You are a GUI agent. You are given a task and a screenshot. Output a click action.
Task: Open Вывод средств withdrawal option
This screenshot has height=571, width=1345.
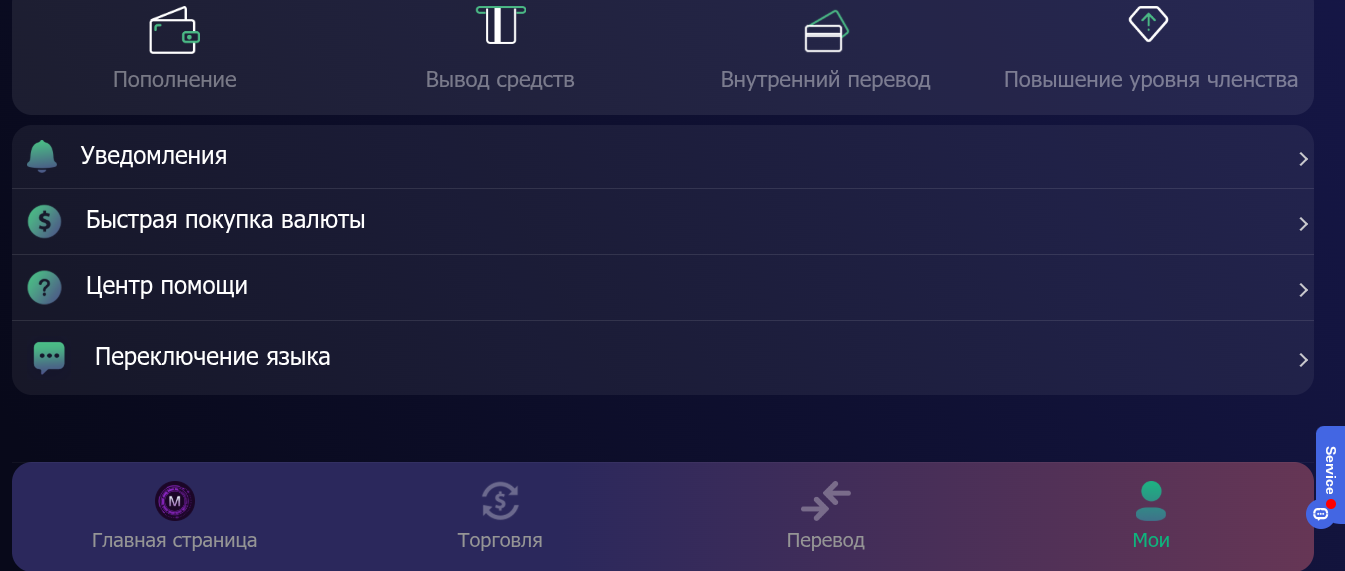click(x=500, y=50)
